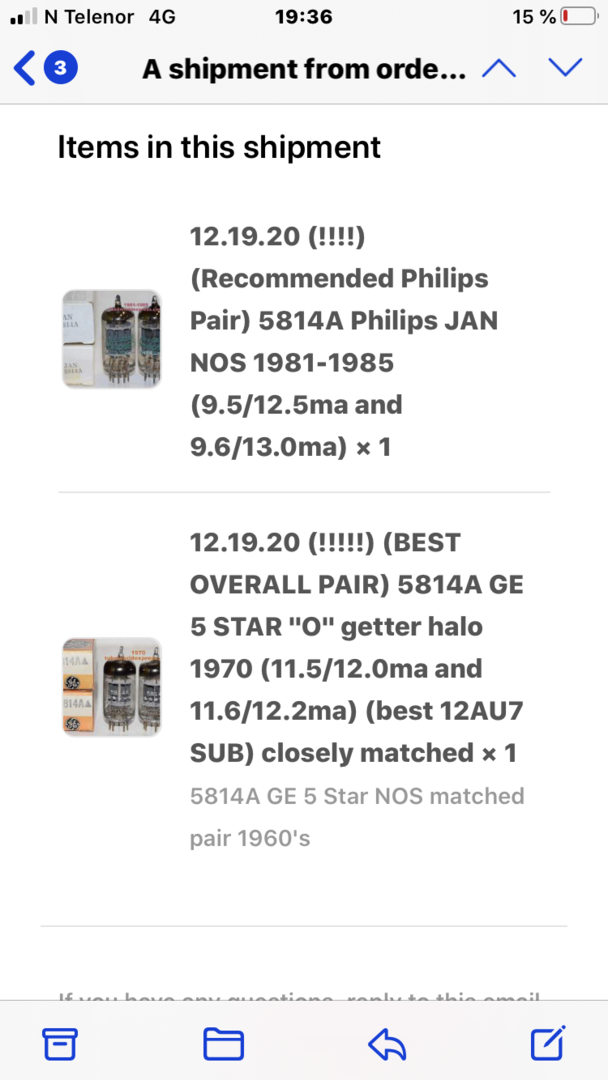608x1080 pixels.
Task: Move this email to a folder
Action: pos(223,1043)
